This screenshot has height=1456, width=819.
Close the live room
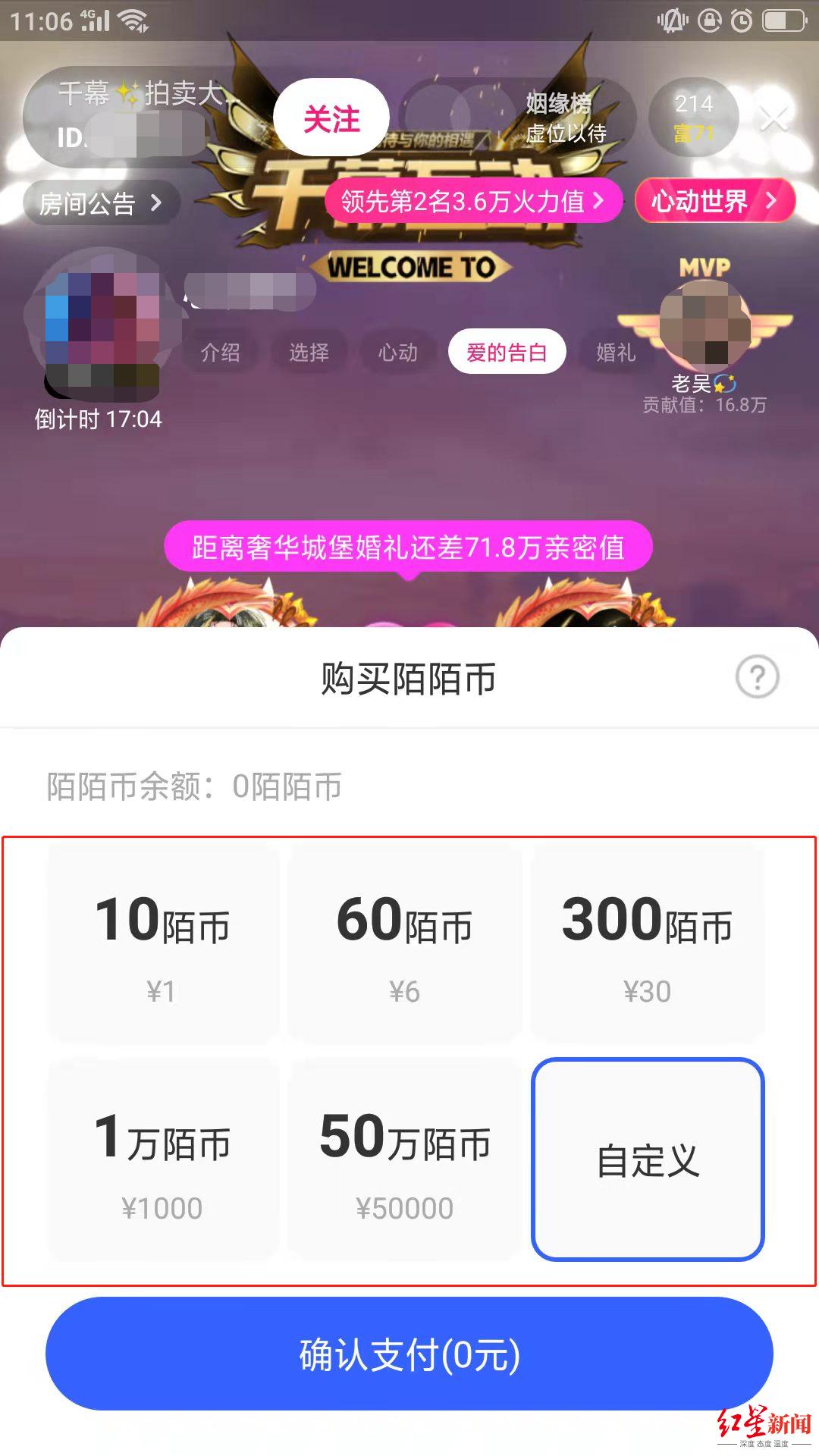(x=773, y=119)
